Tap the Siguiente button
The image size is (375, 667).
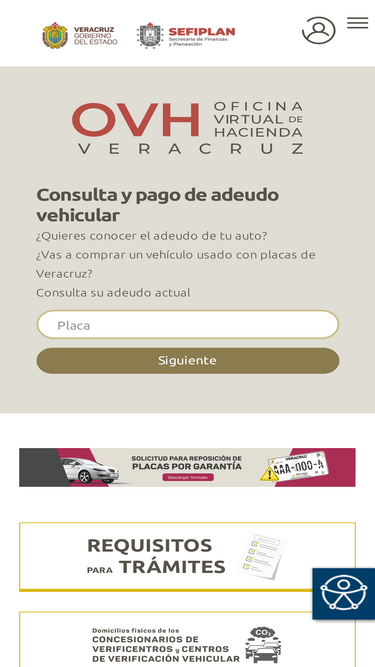[x=188, y=361]
